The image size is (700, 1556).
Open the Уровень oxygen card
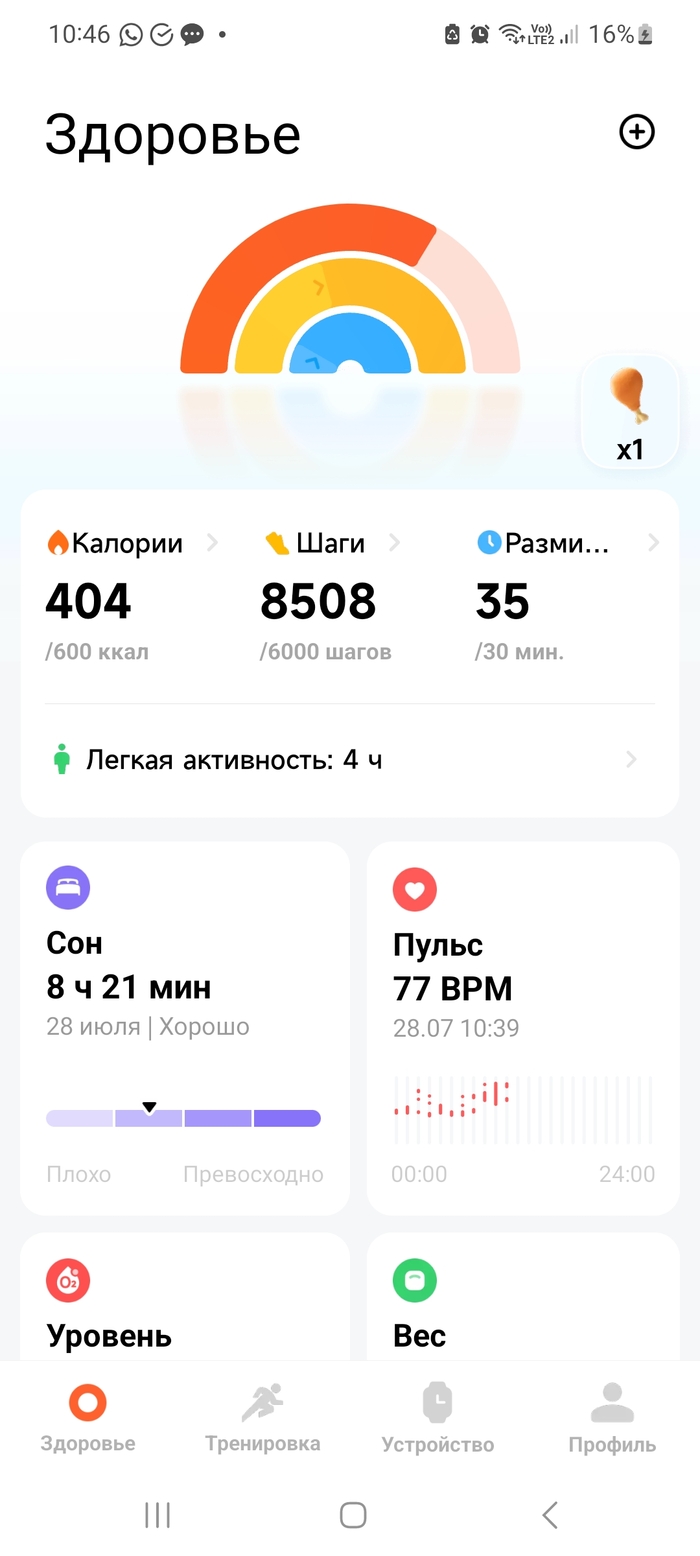coord(185,1300)
